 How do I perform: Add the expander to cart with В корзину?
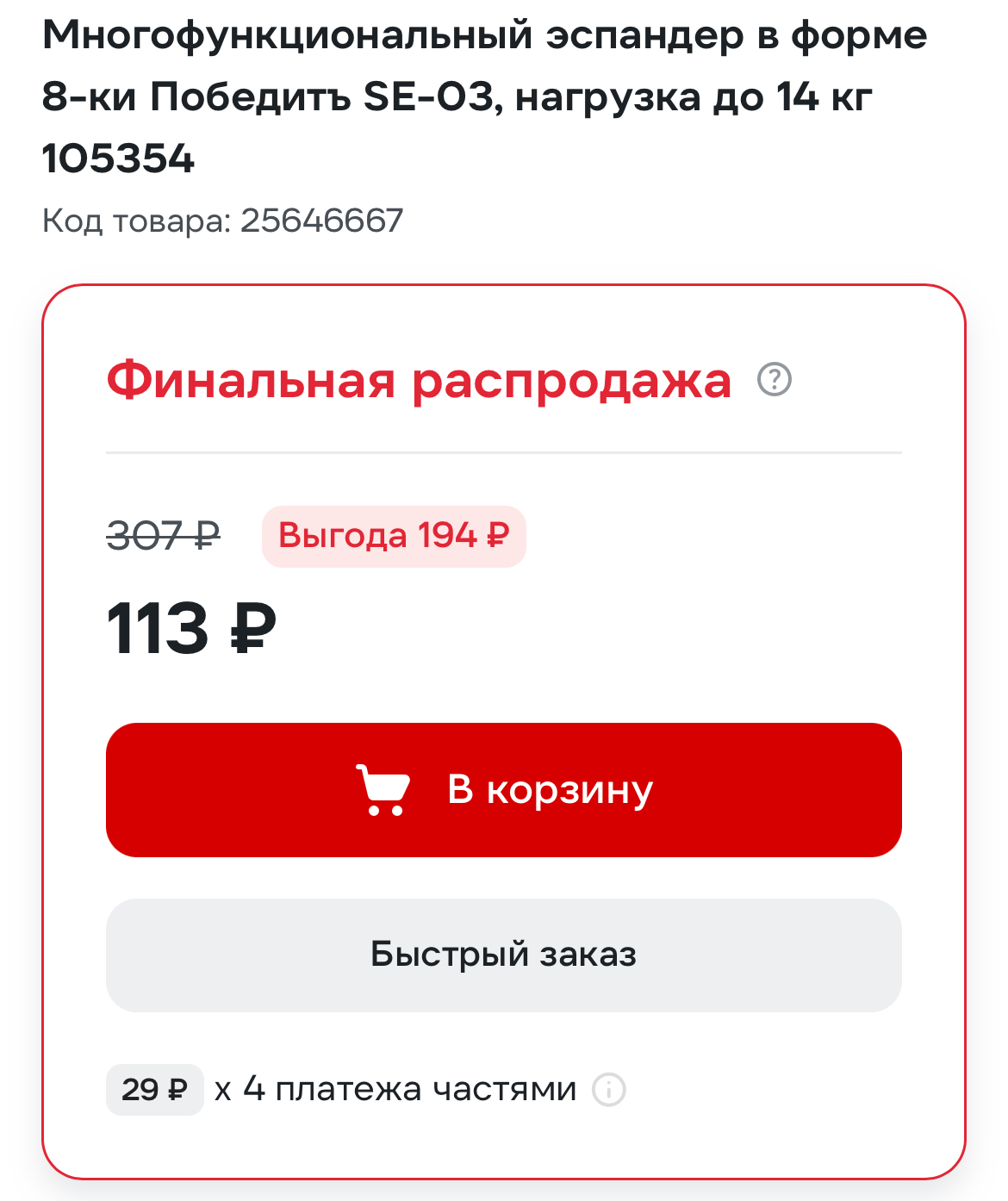click(x=503, y=789)
